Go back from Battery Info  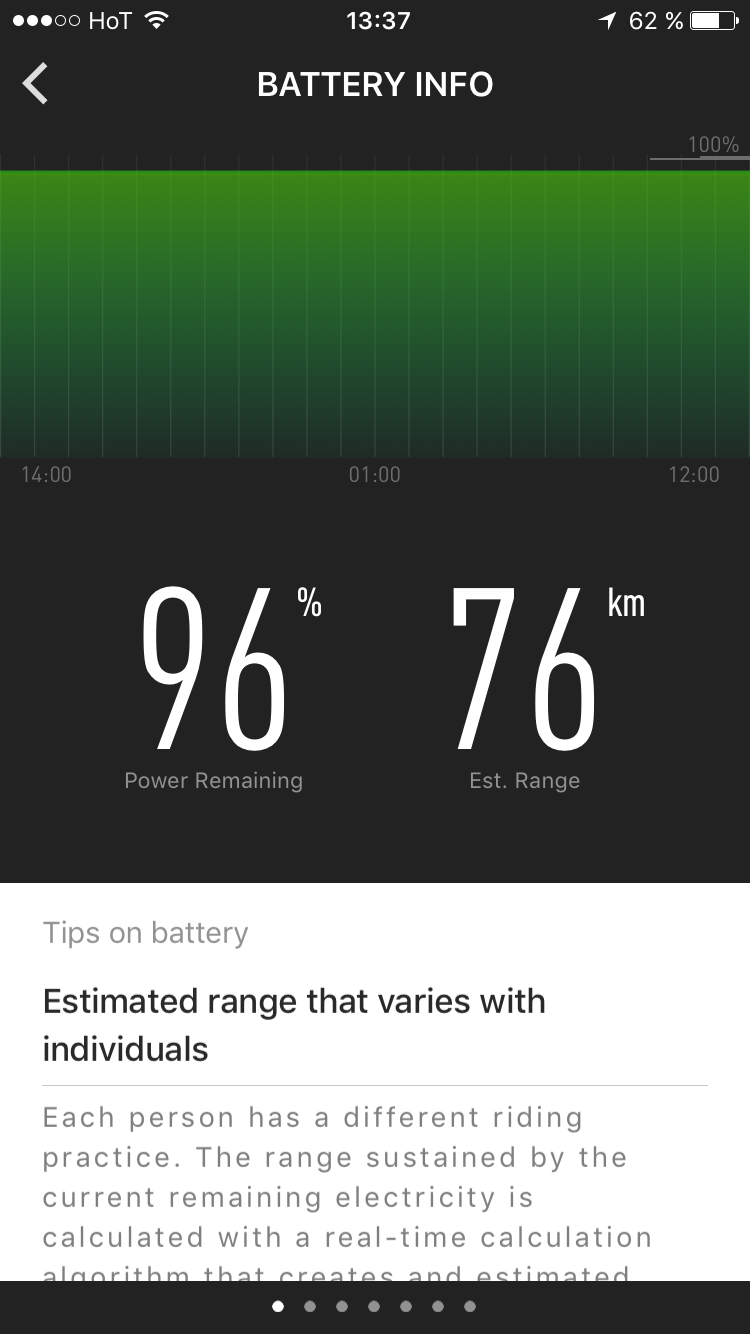tap(36, 84)
